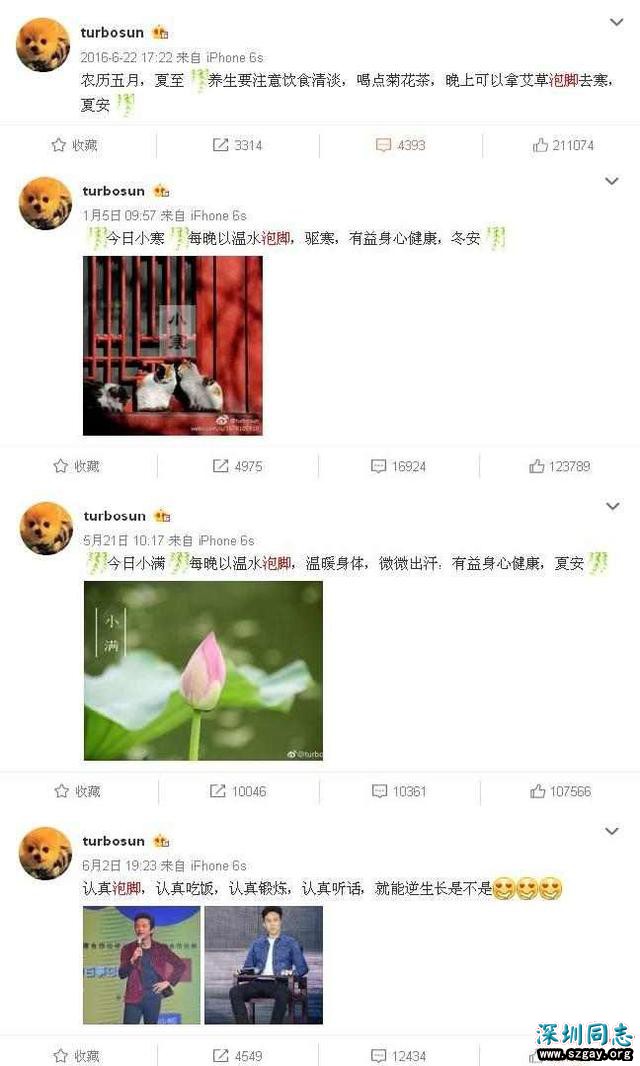Open the seated man in denim photo
Viewport: 640px width, 1066px height.
263,965
